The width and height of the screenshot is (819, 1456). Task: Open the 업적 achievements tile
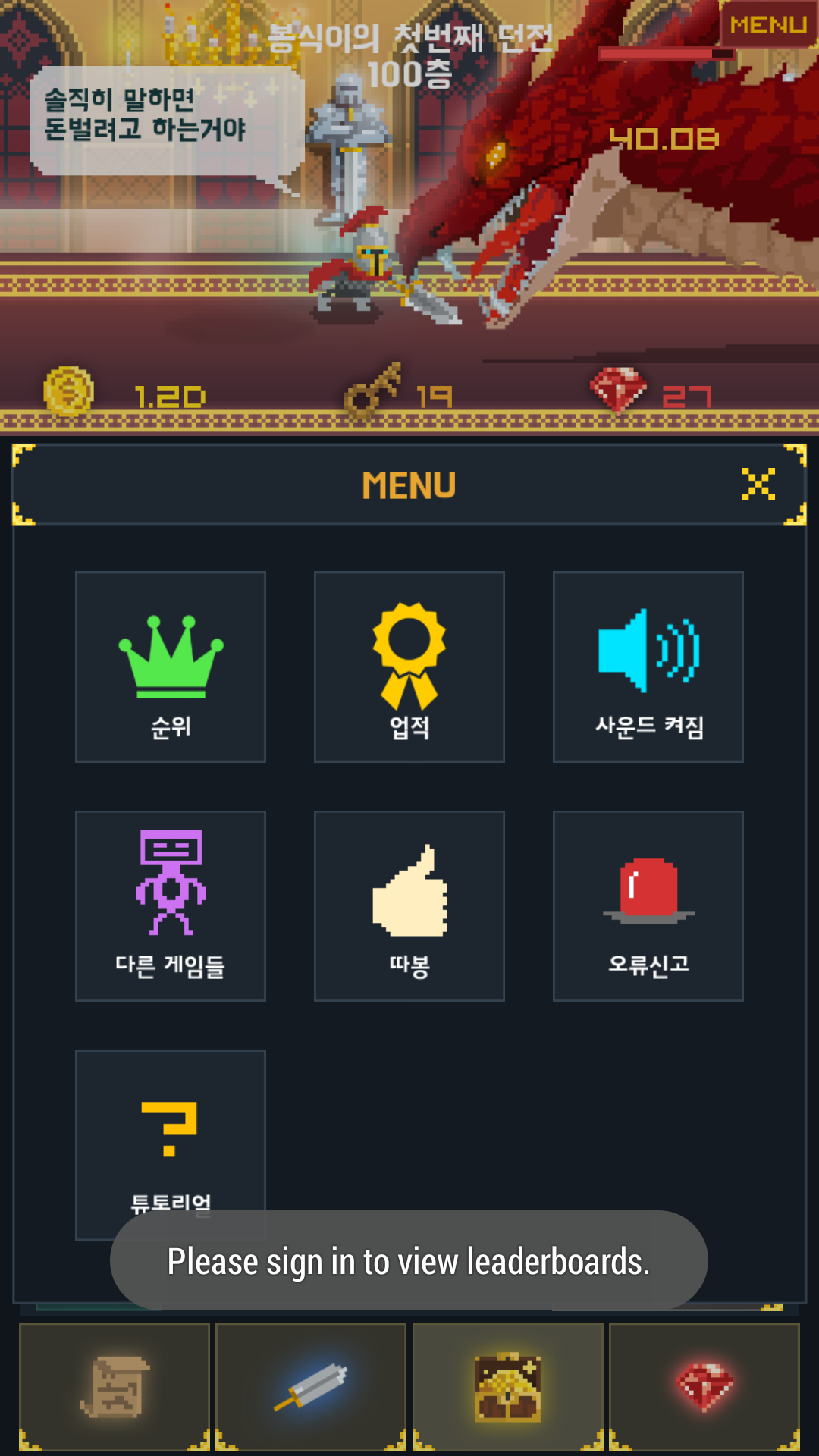409,667
